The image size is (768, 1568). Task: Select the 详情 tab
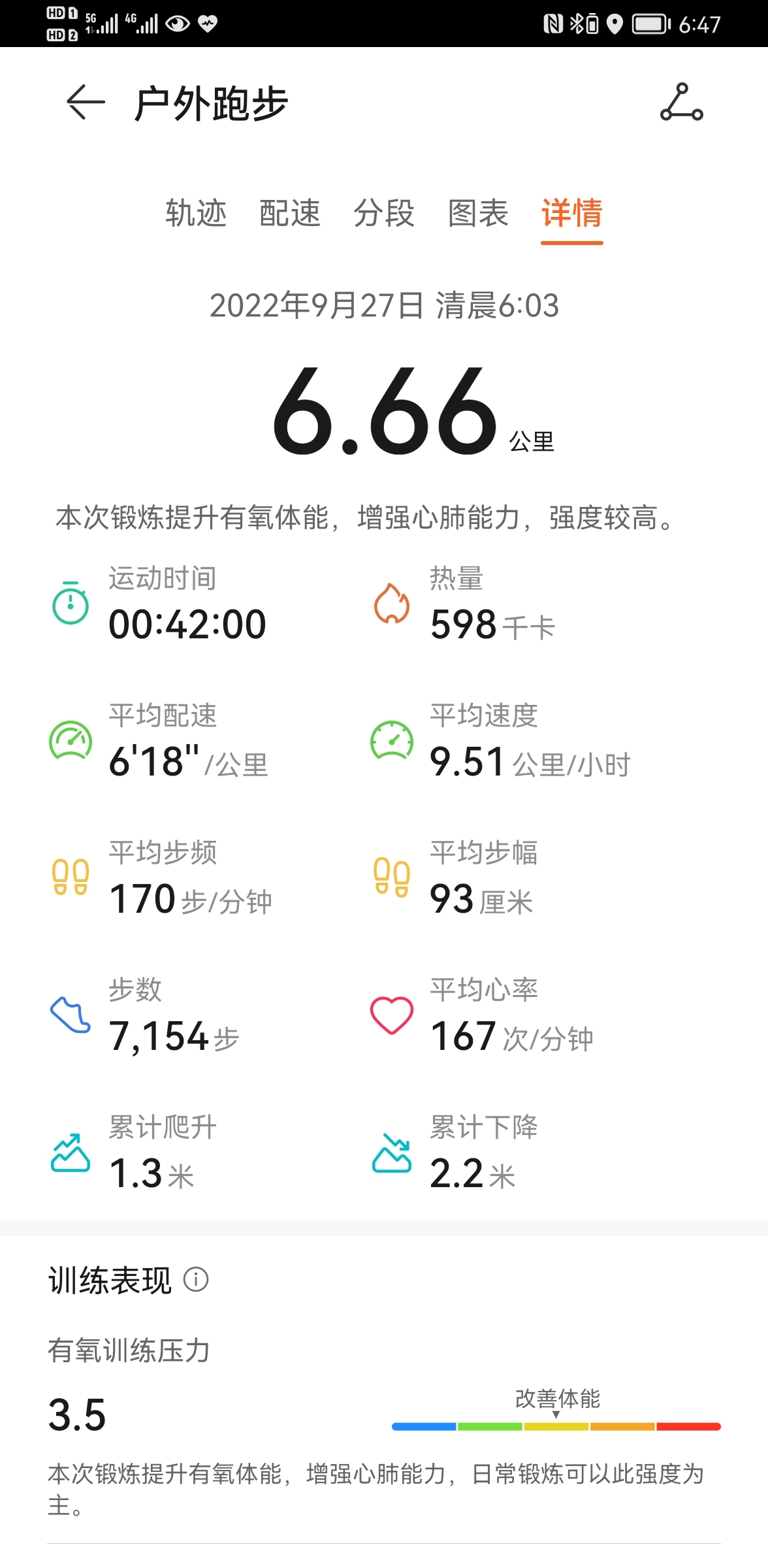[x=572, y=213]
